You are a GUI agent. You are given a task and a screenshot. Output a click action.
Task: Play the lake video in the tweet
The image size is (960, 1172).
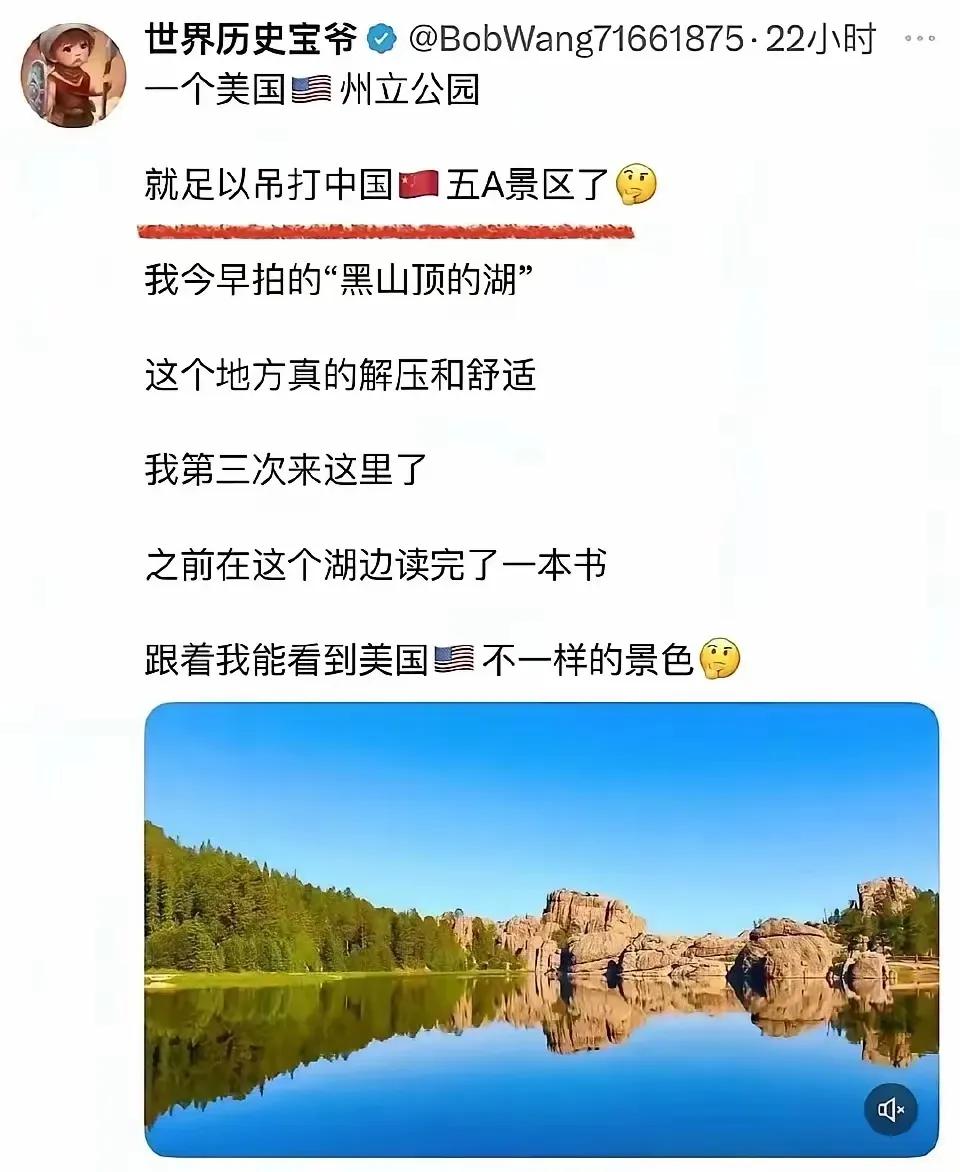[x=541, y=929]
